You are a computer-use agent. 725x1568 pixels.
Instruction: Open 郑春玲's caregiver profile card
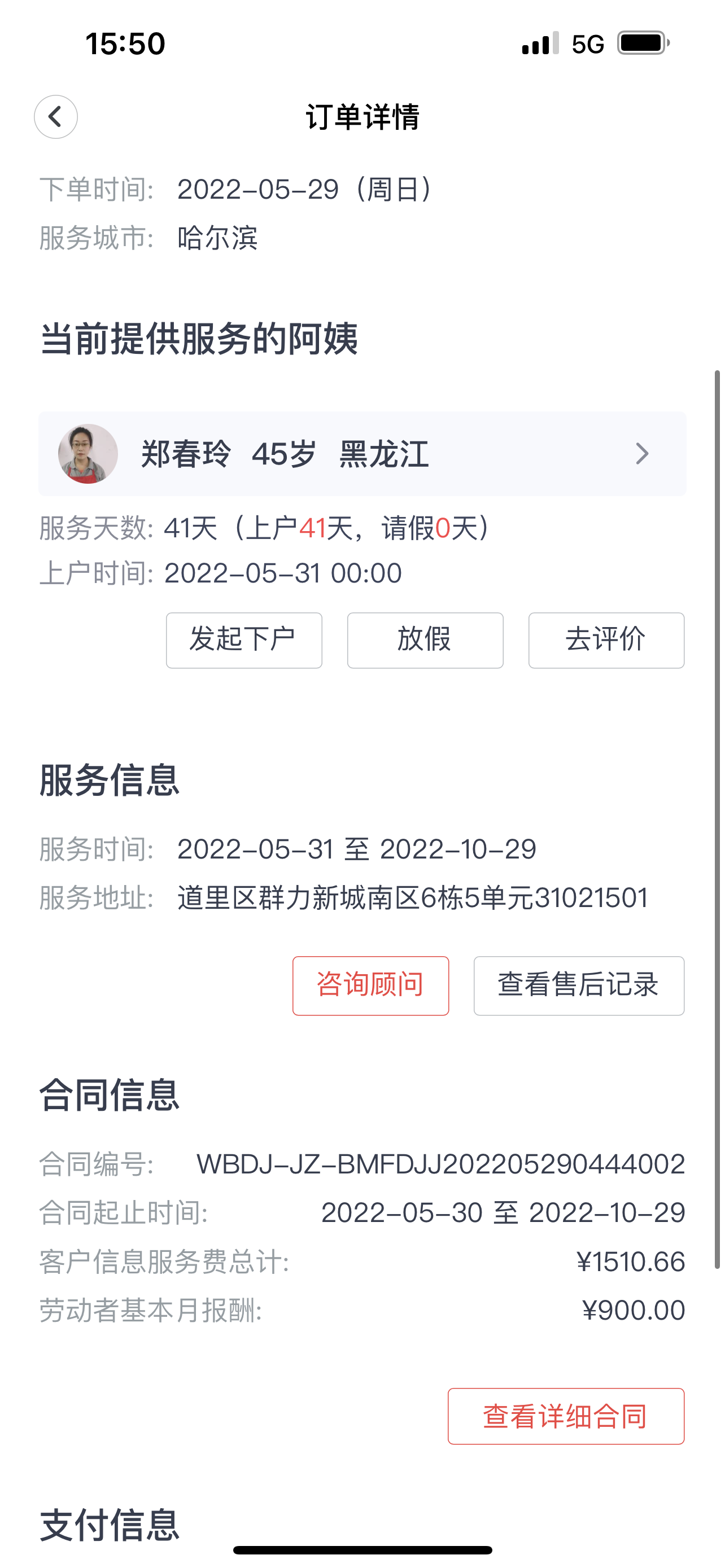[x=362, y=453]
